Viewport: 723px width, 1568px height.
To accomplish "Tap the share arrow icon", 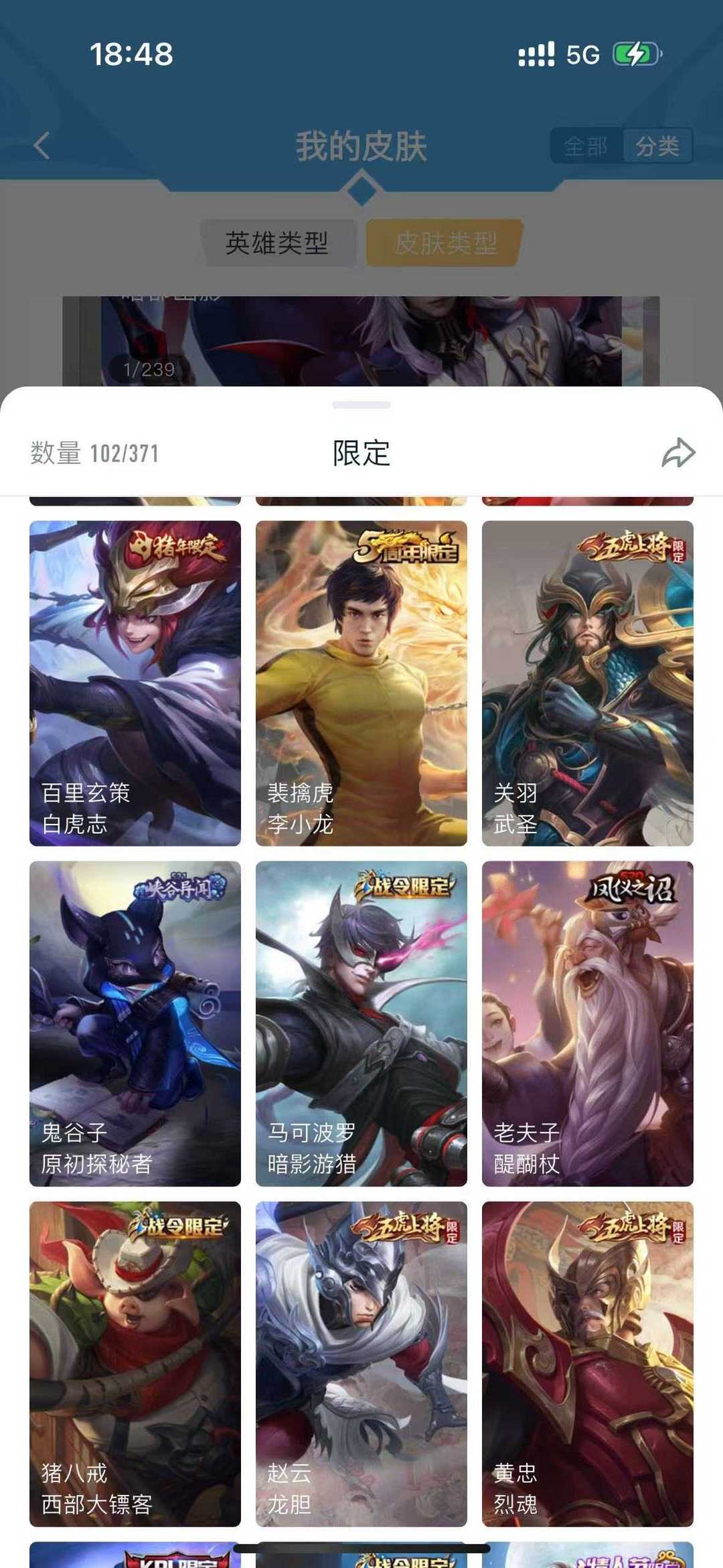I will click(678, 453).
